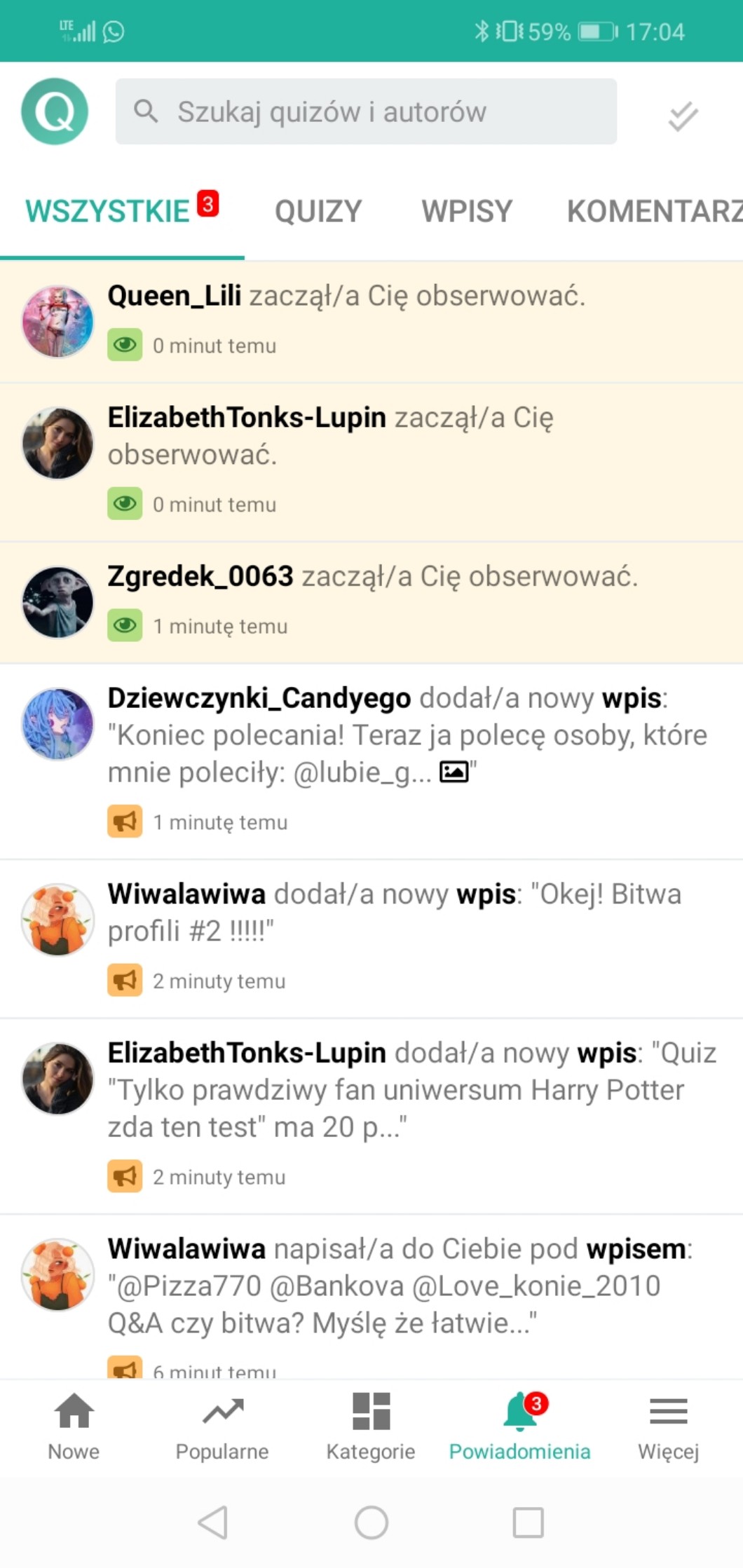Viewport: 743px width, 1568px height.
Task: Switch to the KOMENTARZE tab
Action: click(x=653, y=211)
